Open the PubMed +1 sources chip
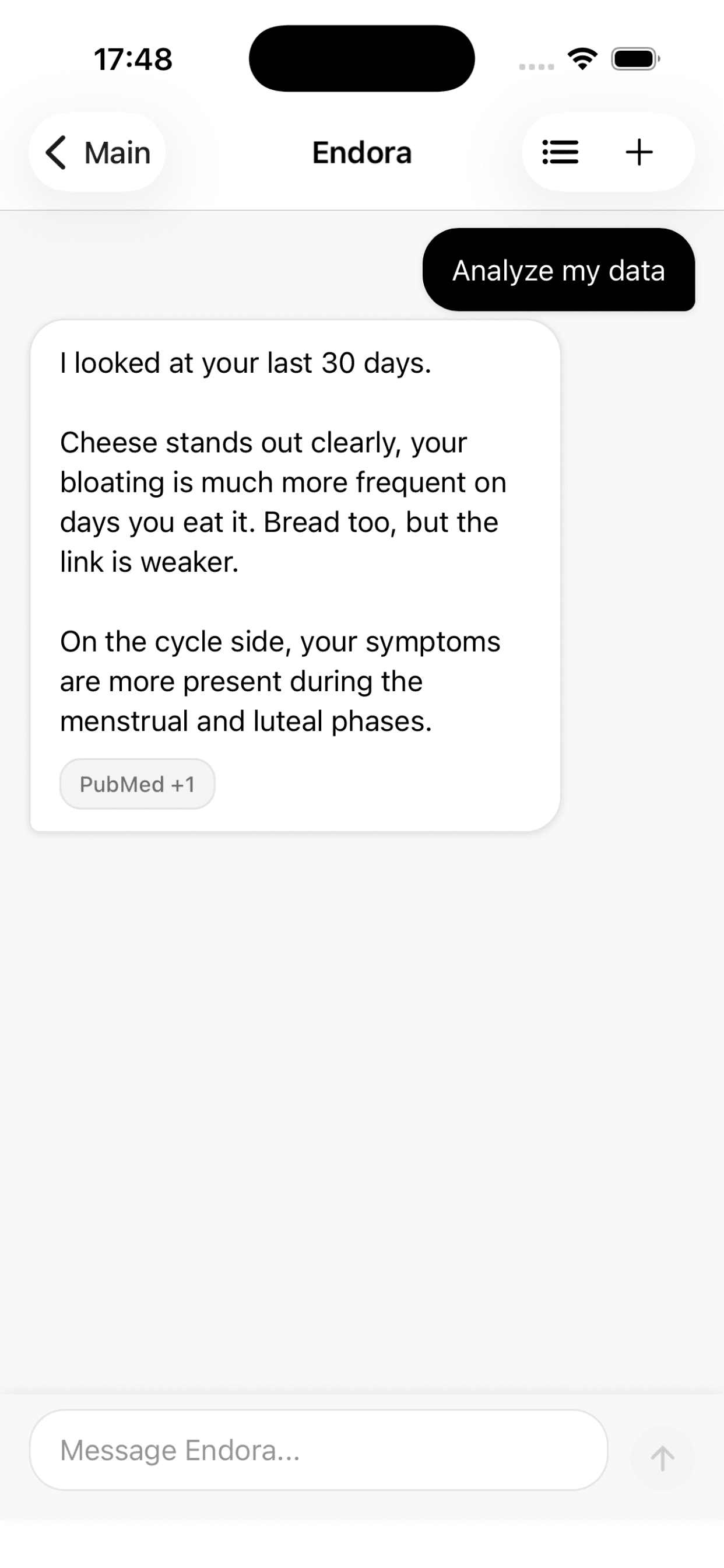724x1568 pixels. [137, 784]
